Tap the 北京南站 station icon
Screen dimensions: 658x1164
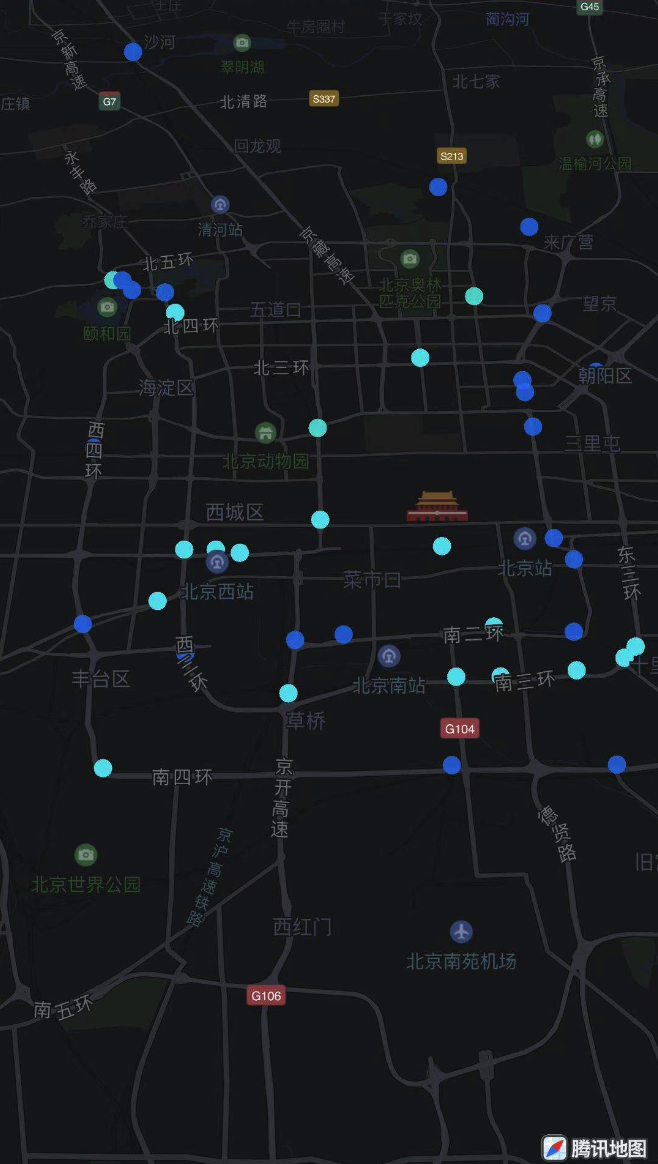coord(389,656)
